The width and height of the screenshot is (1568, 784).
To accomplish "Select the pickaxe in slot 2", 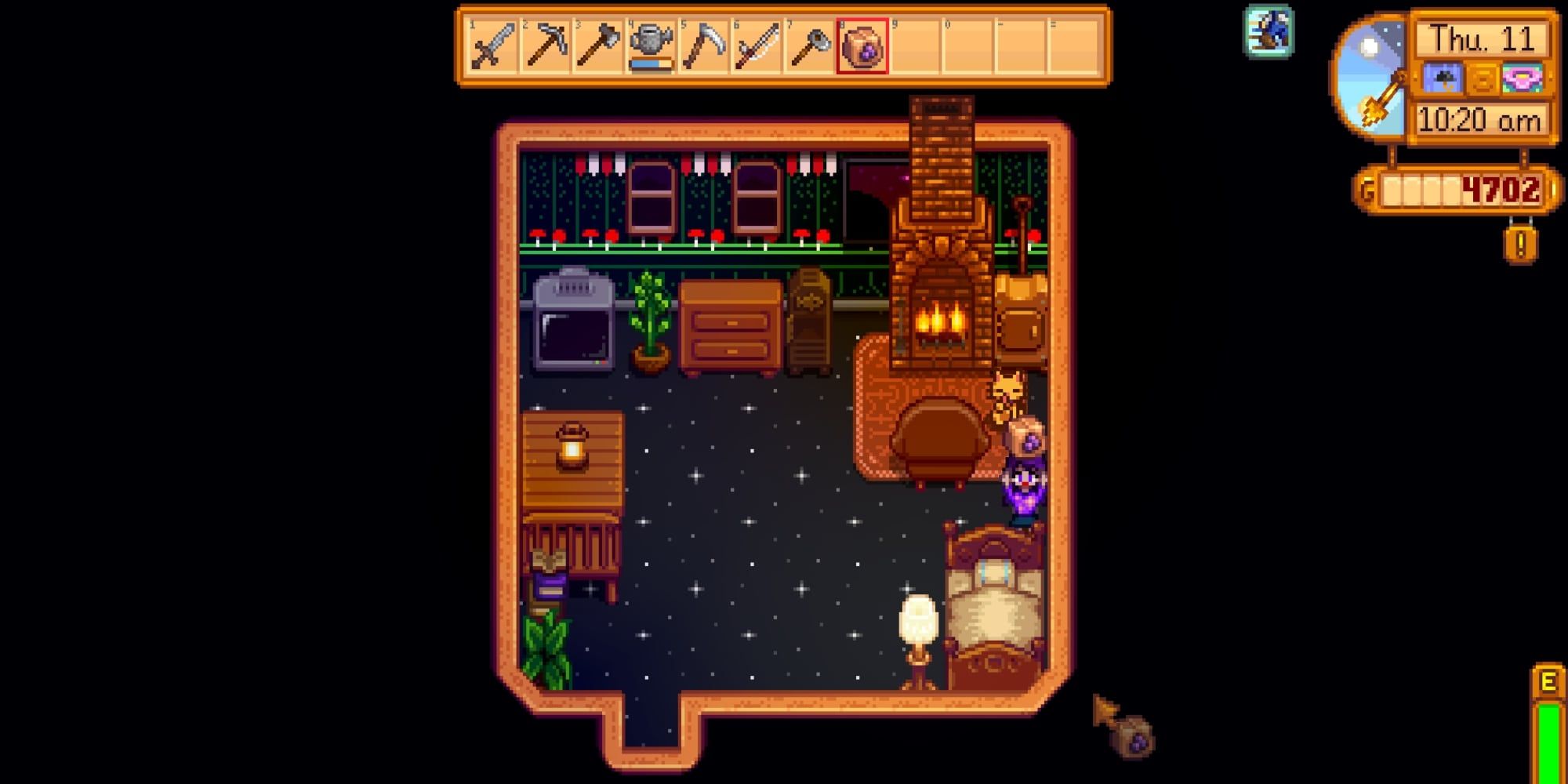I will pos(546,46).
